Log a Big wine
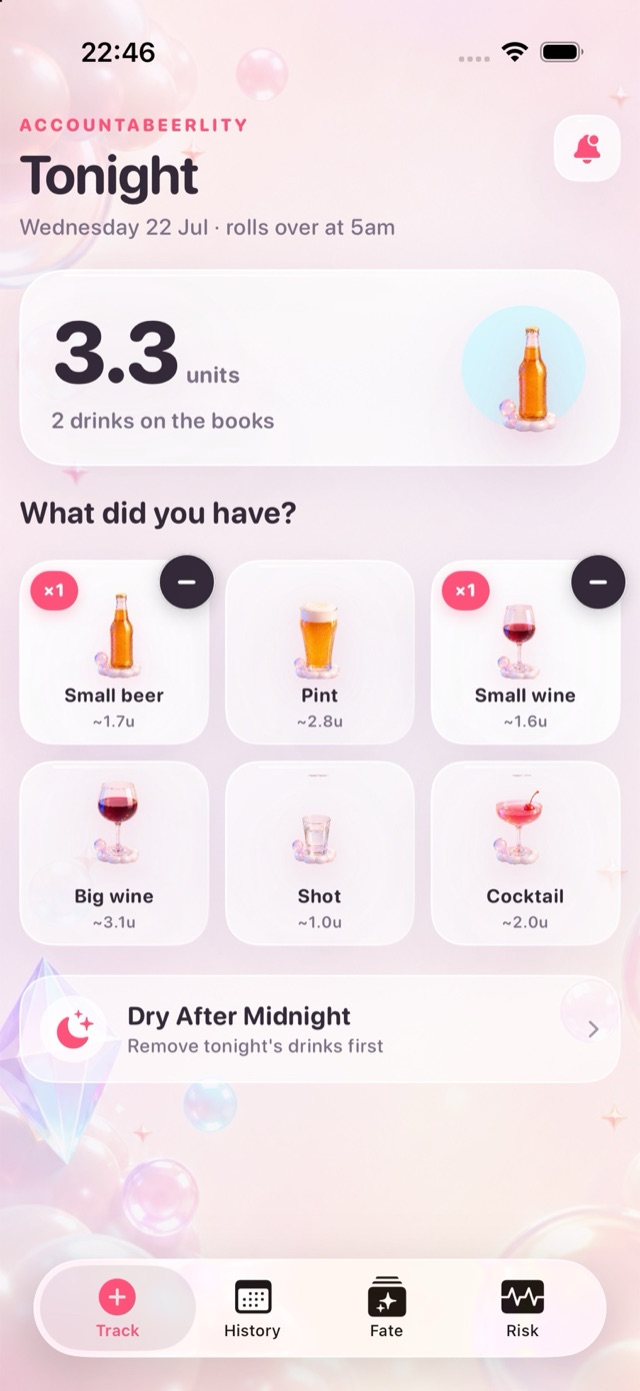This screenshot has width=640, height=1391. tap(114, 853)
